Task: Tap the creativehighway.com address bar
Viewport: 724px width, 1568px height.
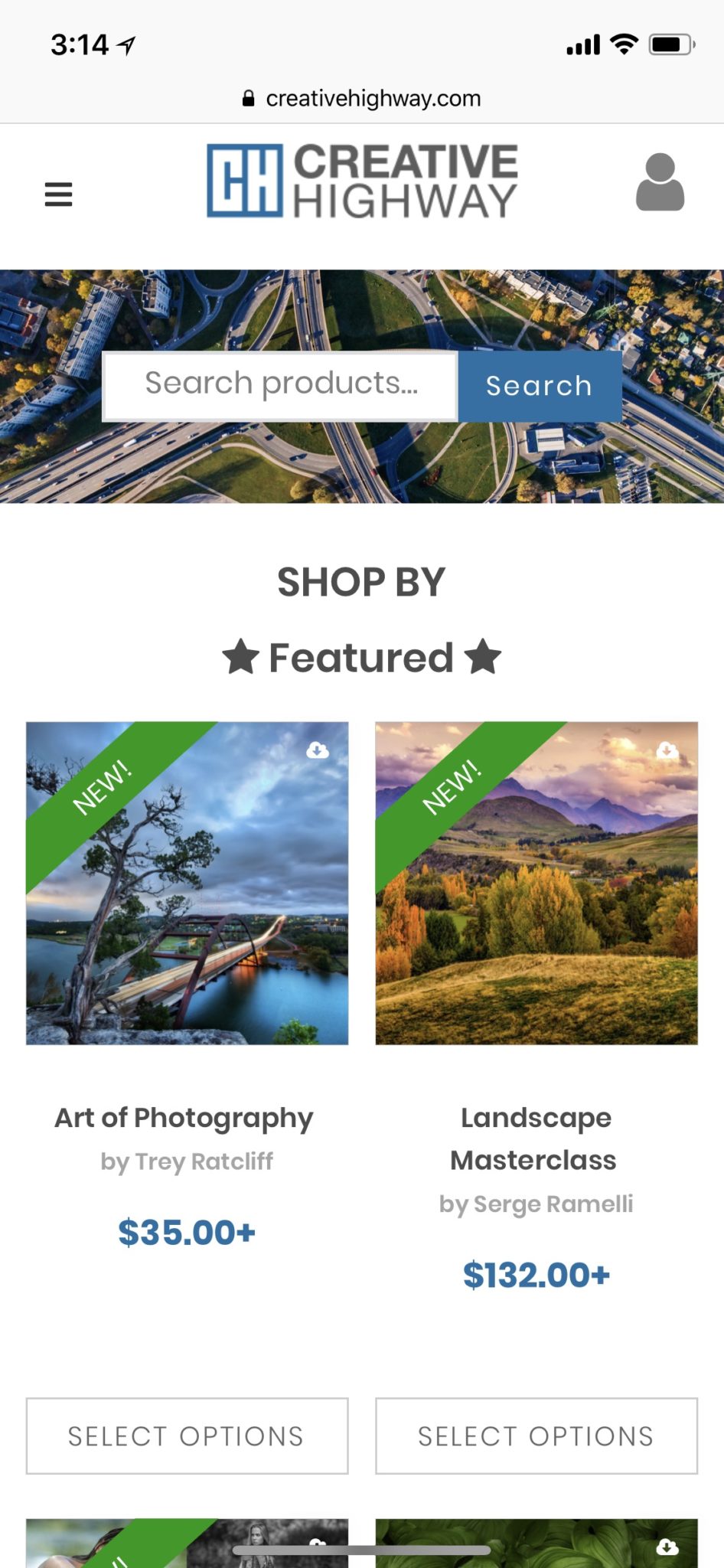Action: 362,99
